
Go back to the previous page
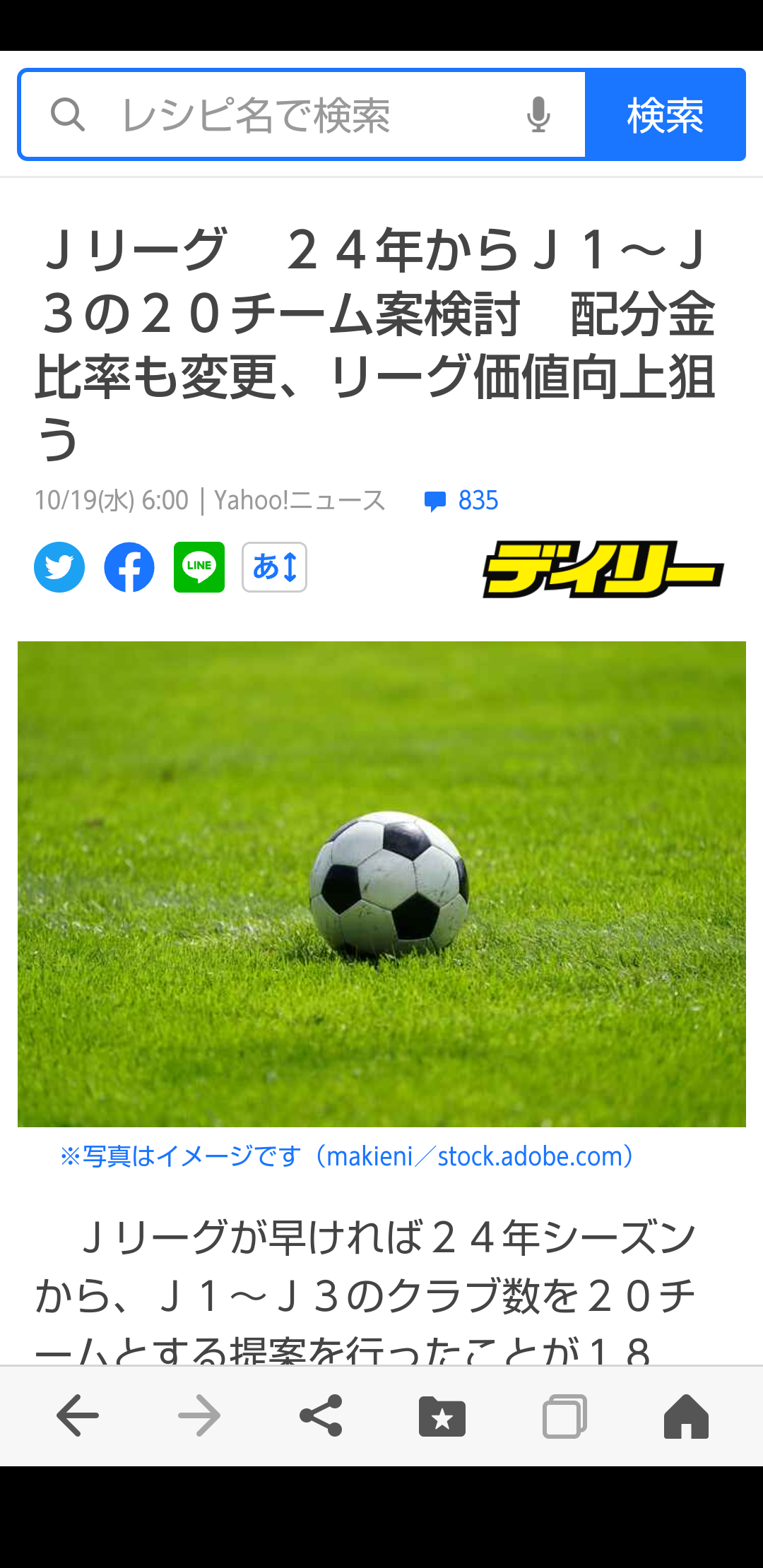(x=77, y=1416)
